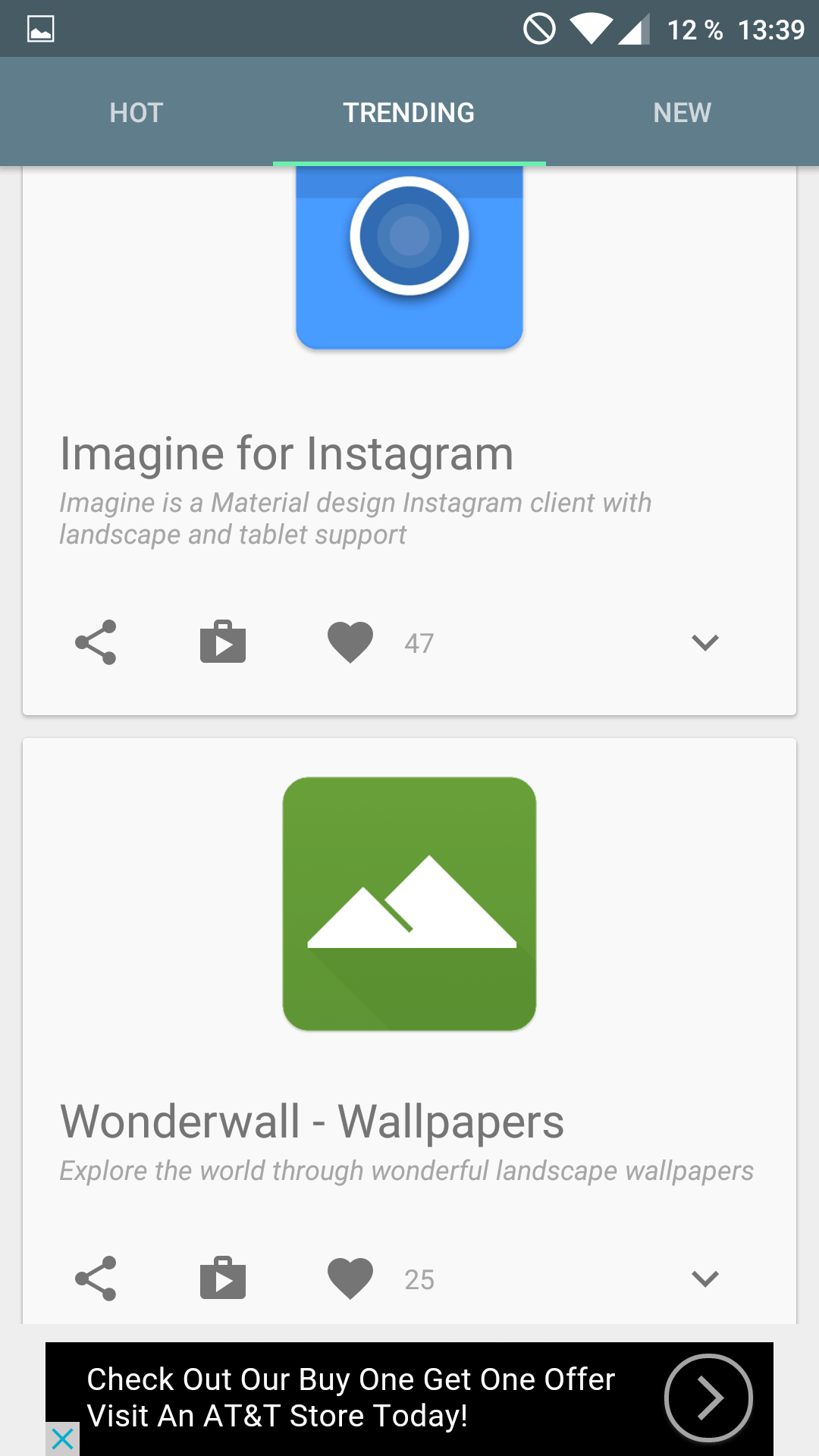The height and width of the screenshot is (1456, 819).
Task: Share Imagine for Instagram
Action: [x=96, y=642]
